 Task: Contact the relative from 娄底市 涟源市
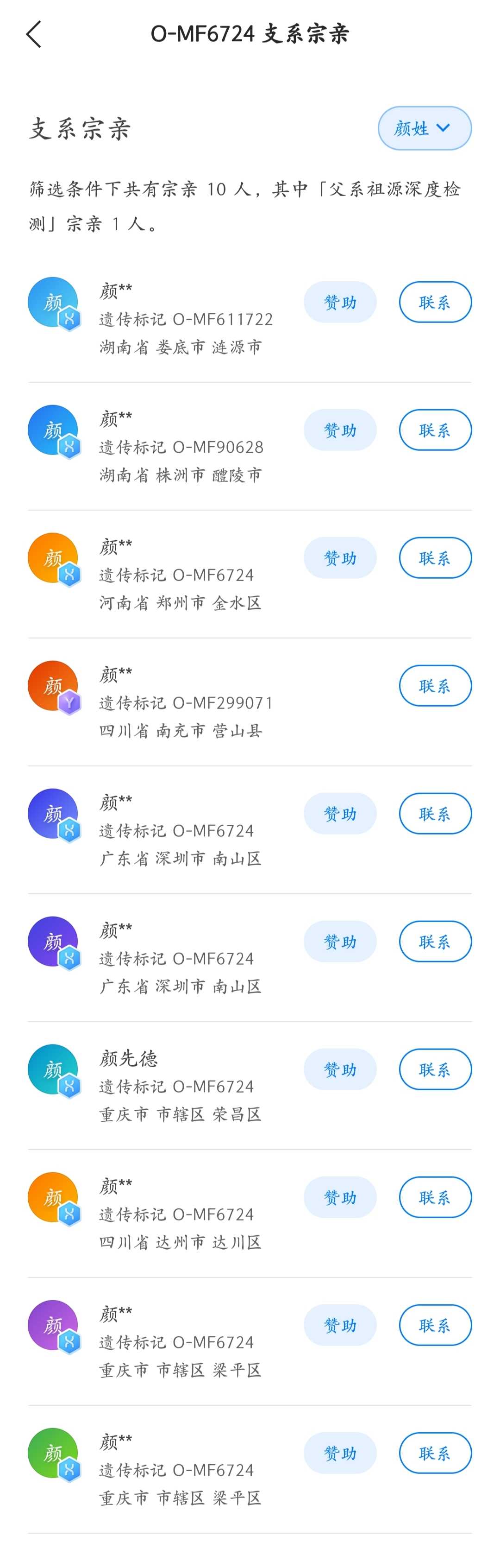click(434, 303)
